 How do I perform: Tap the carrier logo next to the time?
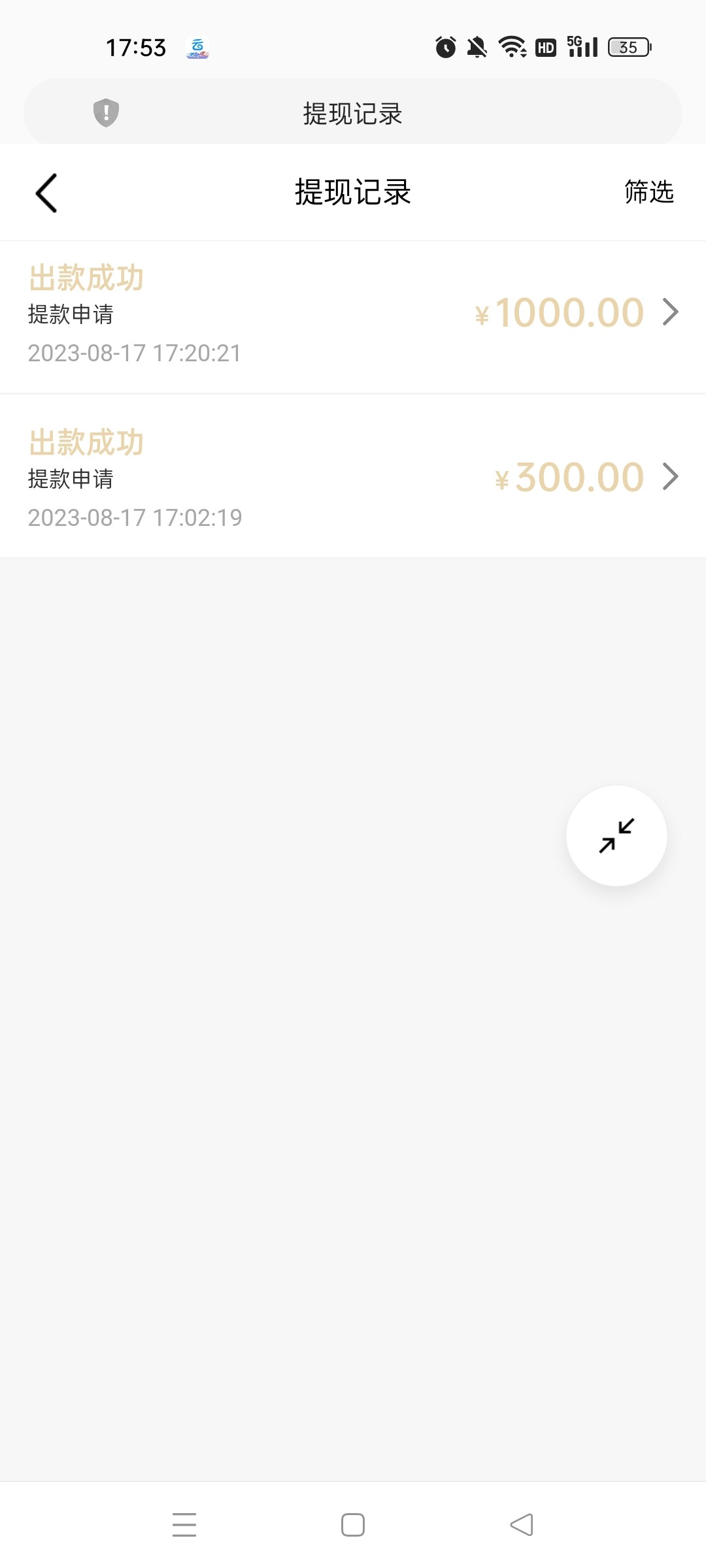(198, 48)
